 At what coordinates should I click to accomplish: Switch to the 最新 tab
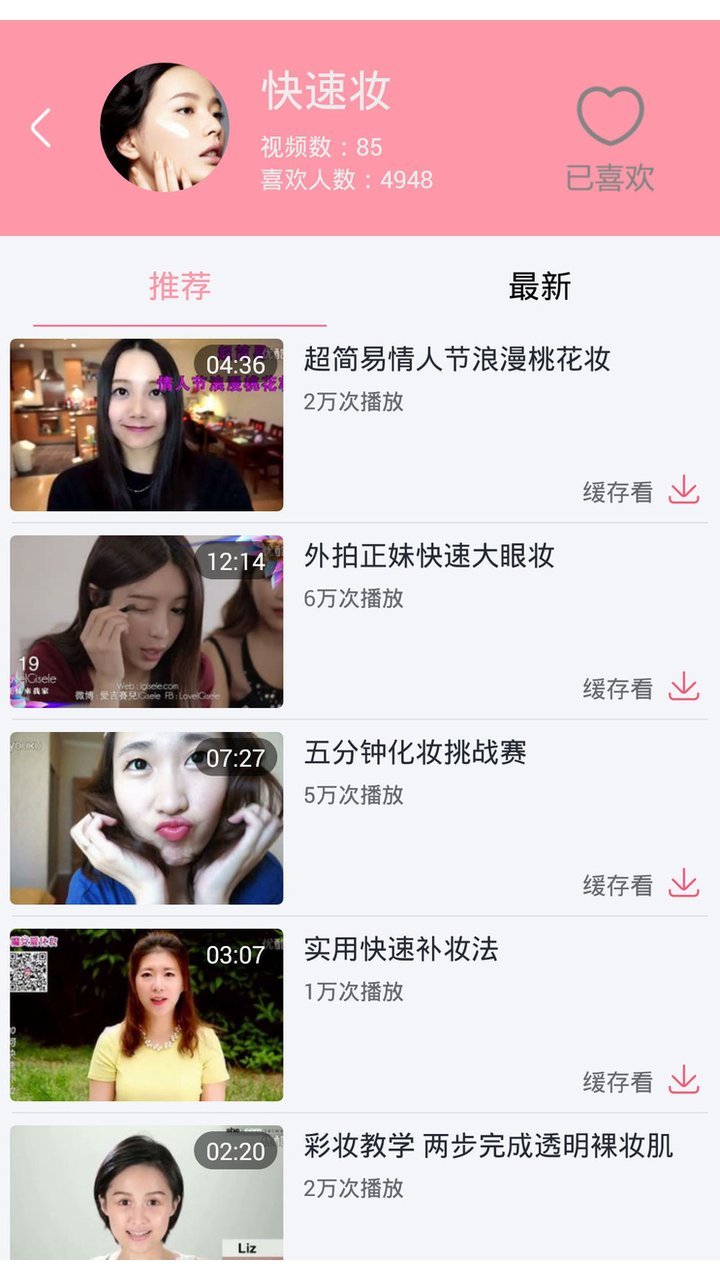pos(539,287)
